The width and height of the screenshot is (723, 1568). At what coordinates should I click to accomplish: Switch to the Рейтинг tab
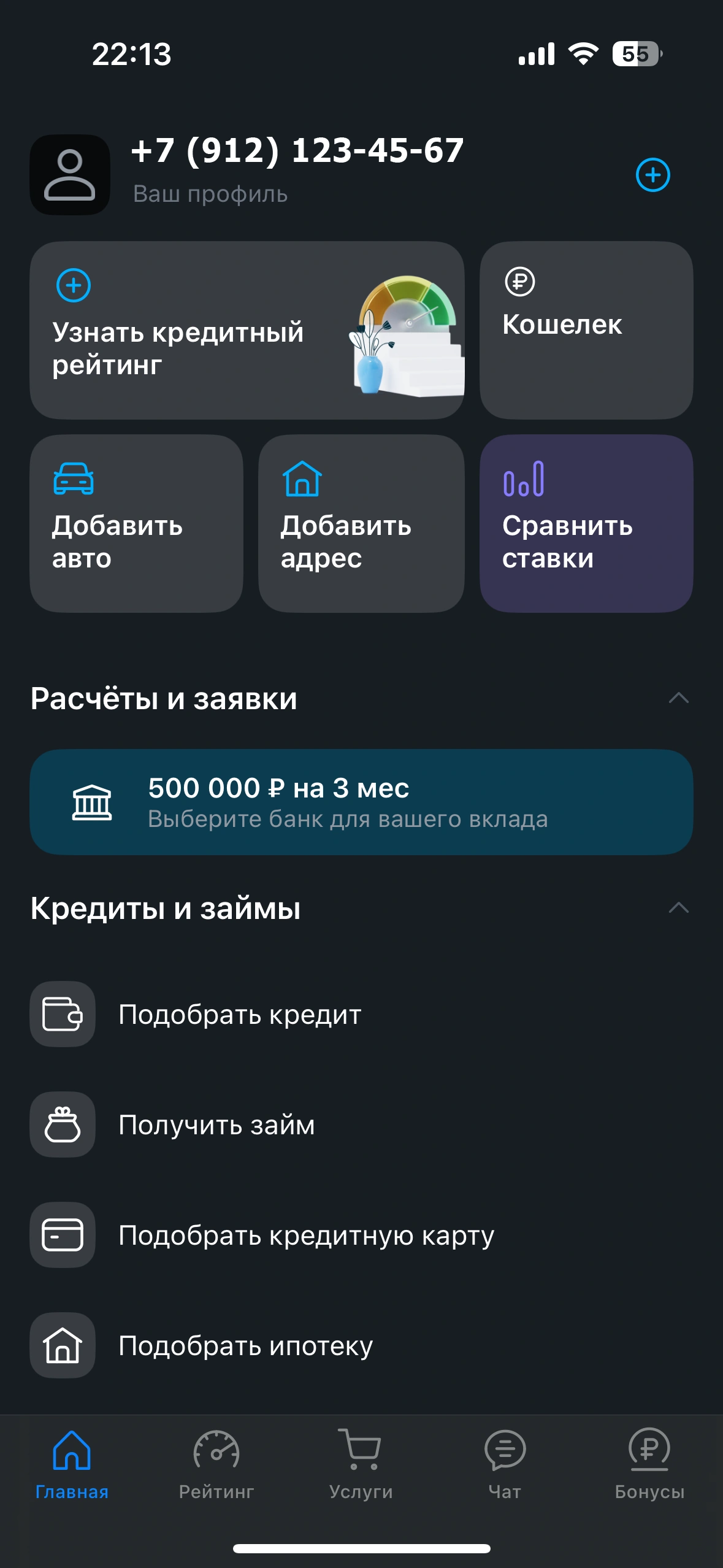point(216,1465)
